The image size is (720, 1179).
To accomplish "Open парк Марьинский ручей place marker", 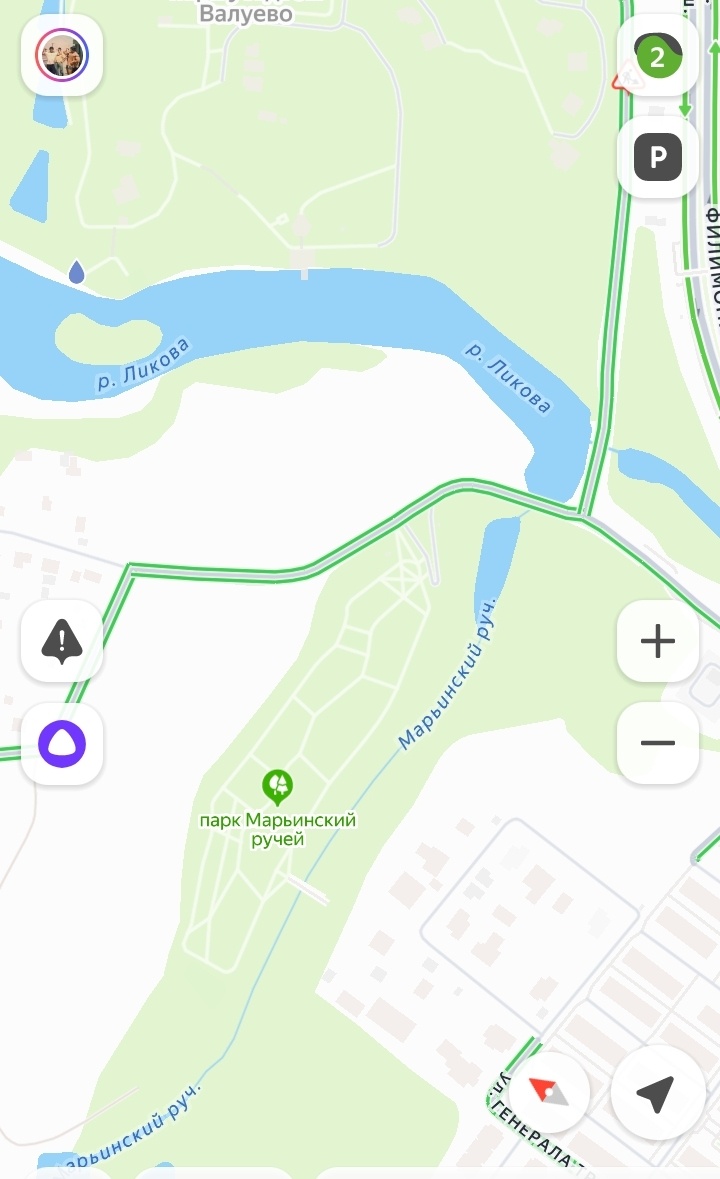I will (277, 787).
